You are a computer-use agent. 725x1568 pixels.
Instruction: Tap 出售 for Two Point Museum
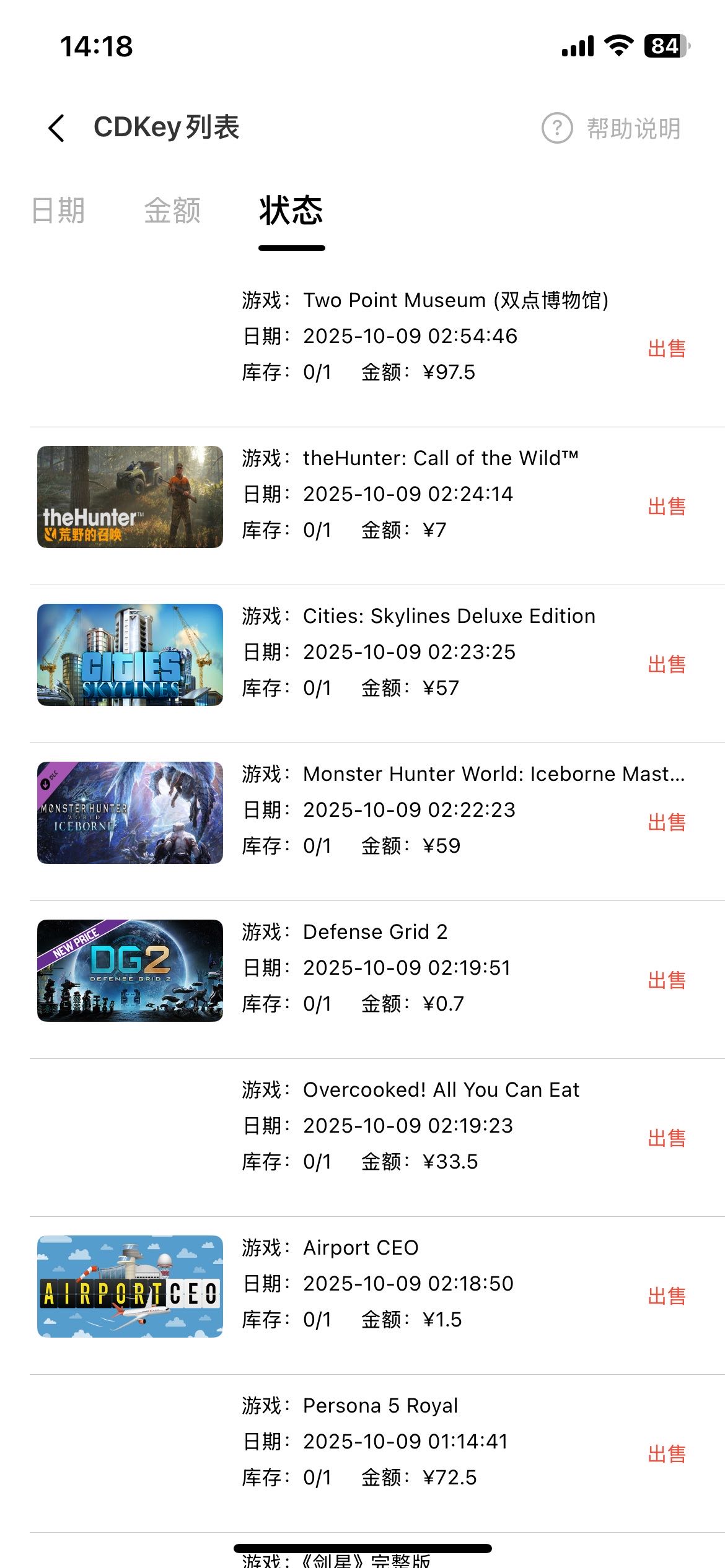click(x=667, y=349)
